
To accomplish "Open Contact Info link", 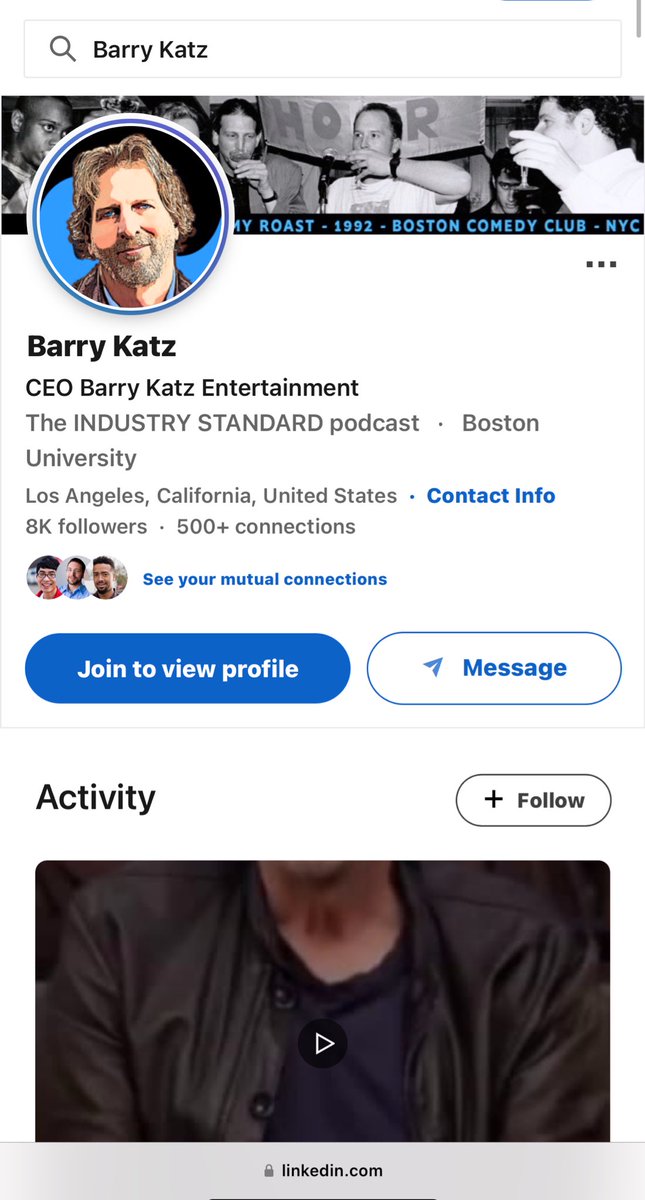I will (x=490, y=496).
